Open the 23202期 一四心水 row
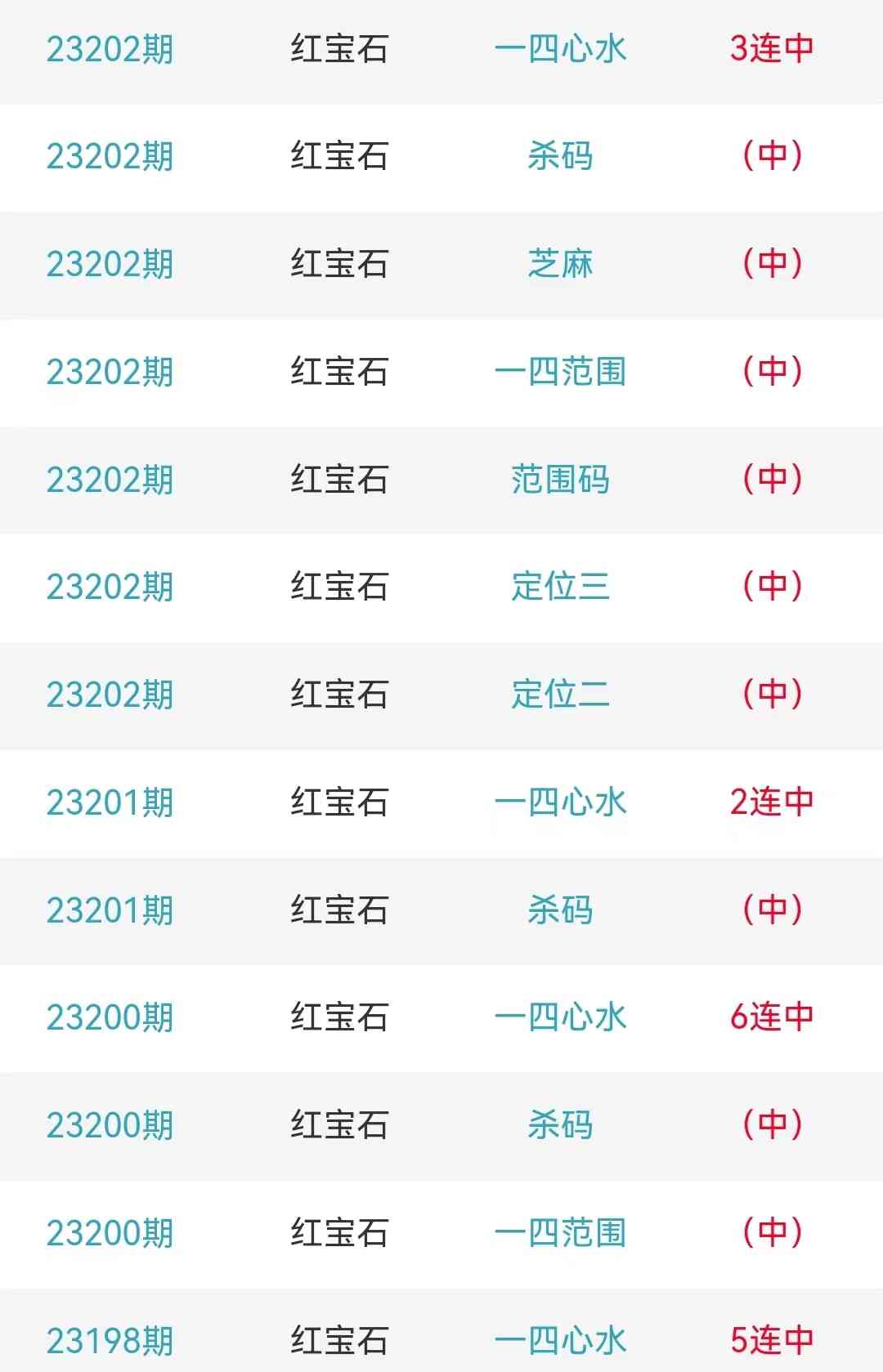 560,49
